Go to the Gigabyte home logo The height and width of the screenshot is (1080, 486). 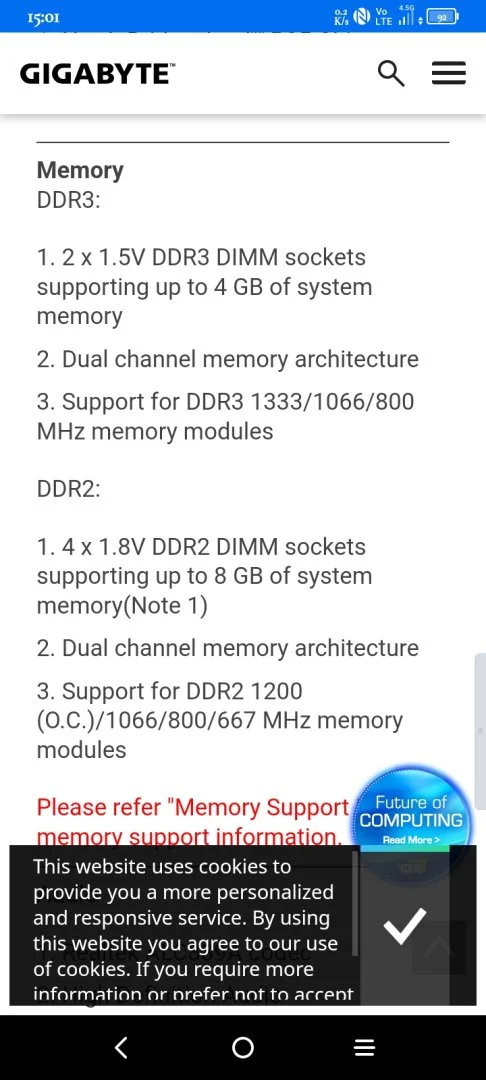pos(97,74)
